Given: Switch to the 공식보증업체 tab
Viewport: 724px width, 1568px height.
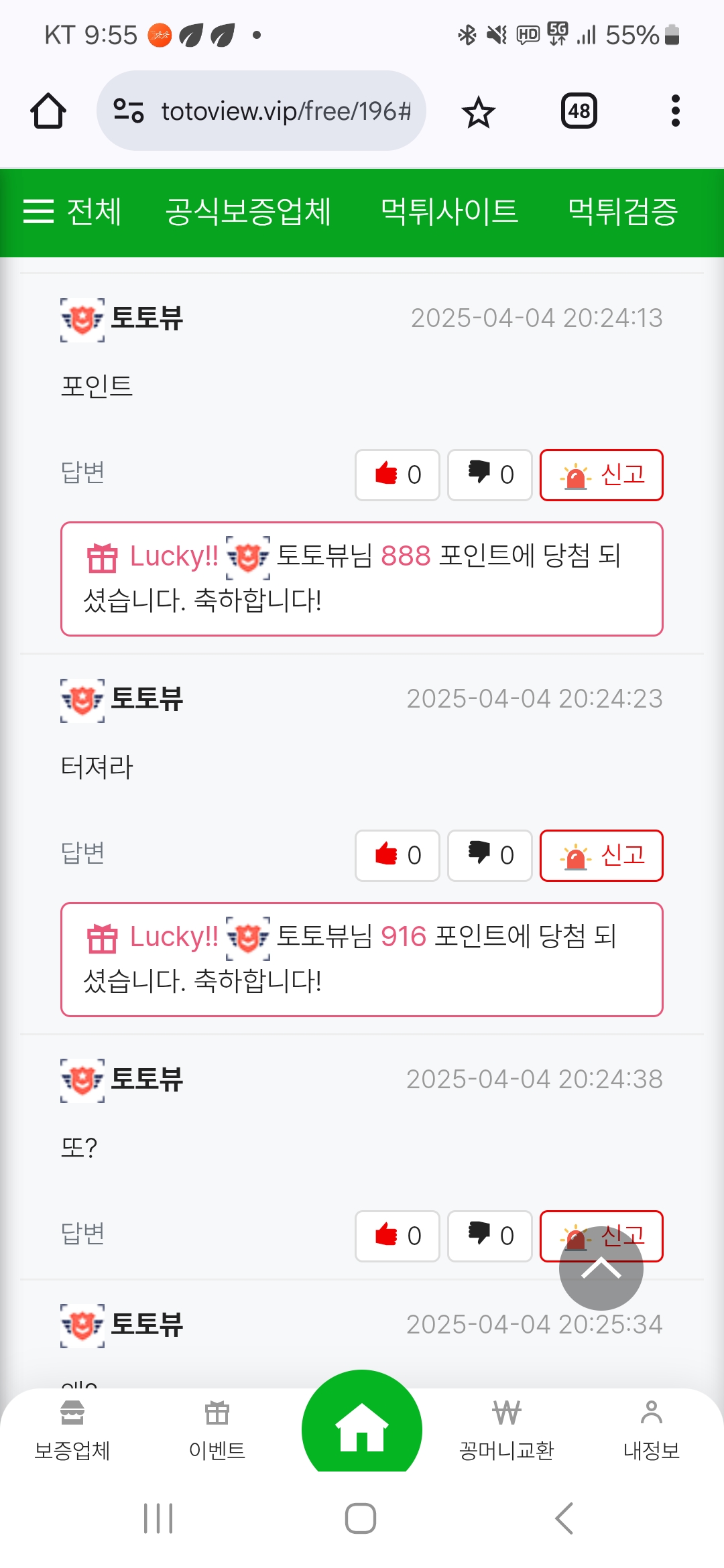Looking at the screenshot, I should pos(248,212).
